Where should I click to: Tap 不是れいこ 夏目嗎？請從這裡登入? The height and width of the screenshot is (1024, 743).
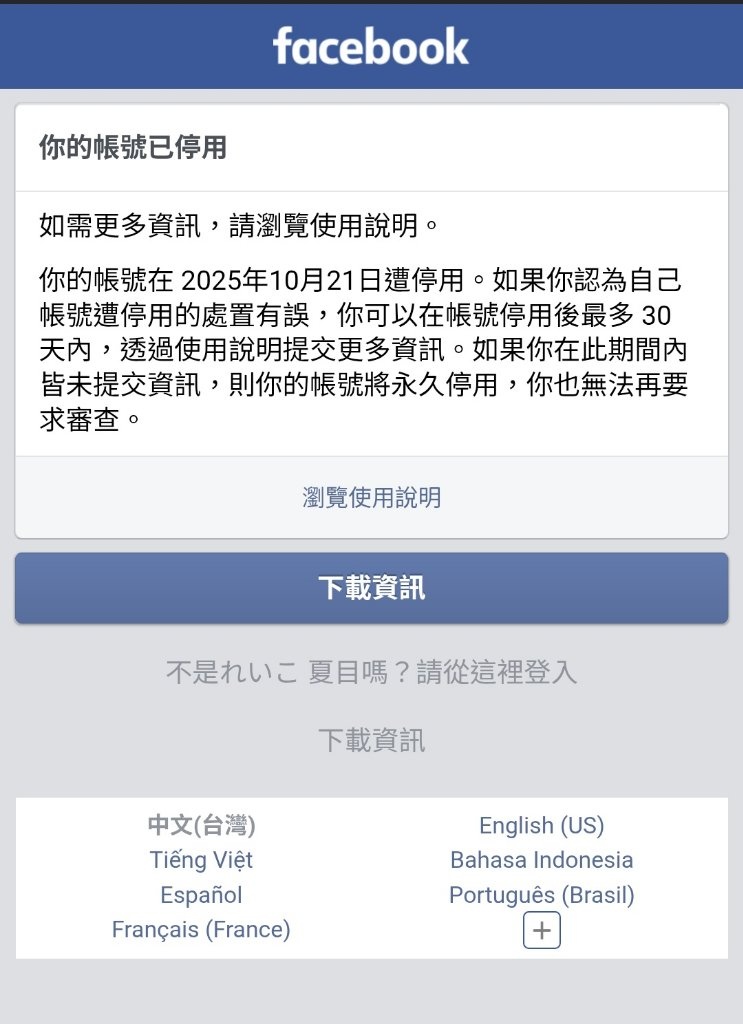click(x=371, y=672)
